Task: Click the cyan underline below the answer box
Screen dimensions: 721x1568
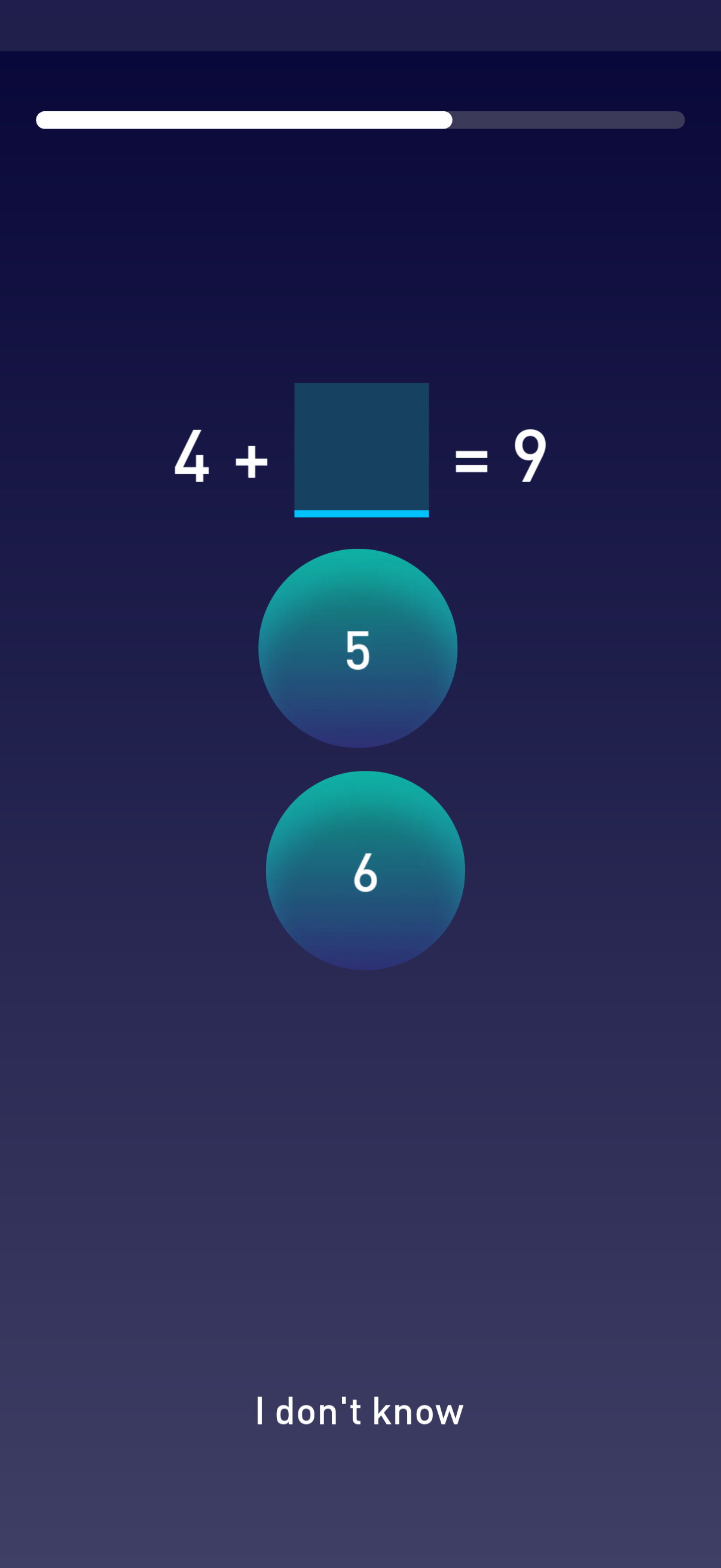Action: click(x=362, y=513)
